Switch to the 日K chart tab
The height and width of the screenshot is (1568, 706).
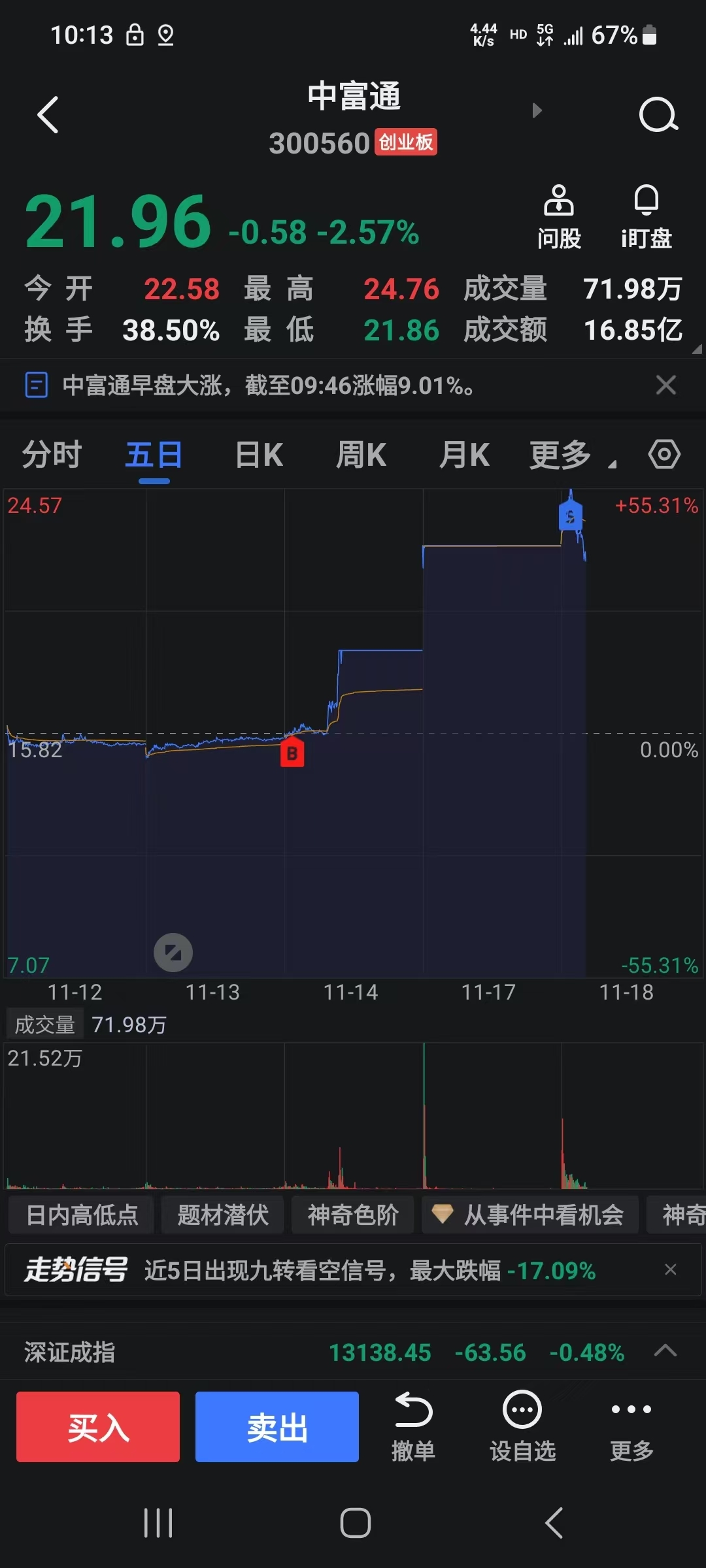tap(259, 455)
